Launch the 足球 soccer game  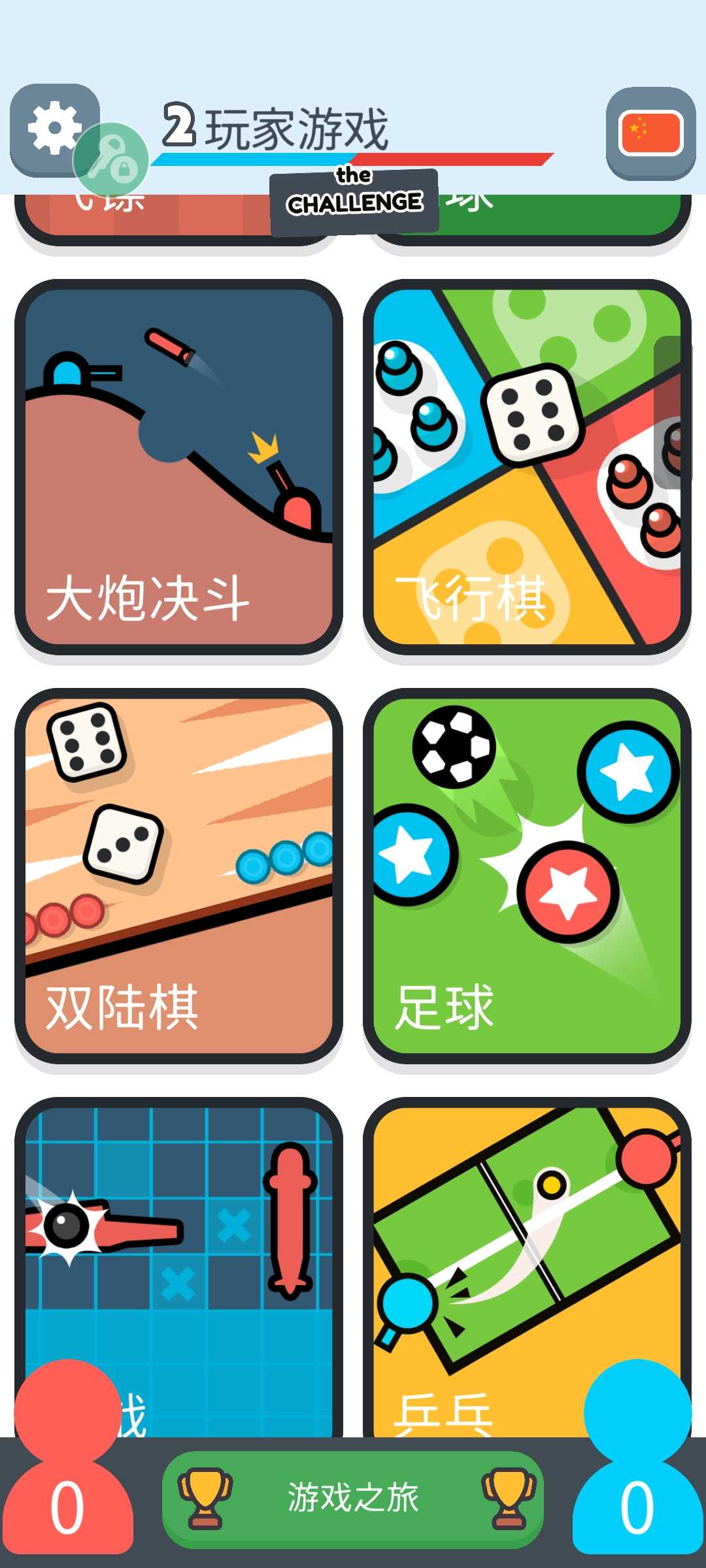click(x=526, y=875)
